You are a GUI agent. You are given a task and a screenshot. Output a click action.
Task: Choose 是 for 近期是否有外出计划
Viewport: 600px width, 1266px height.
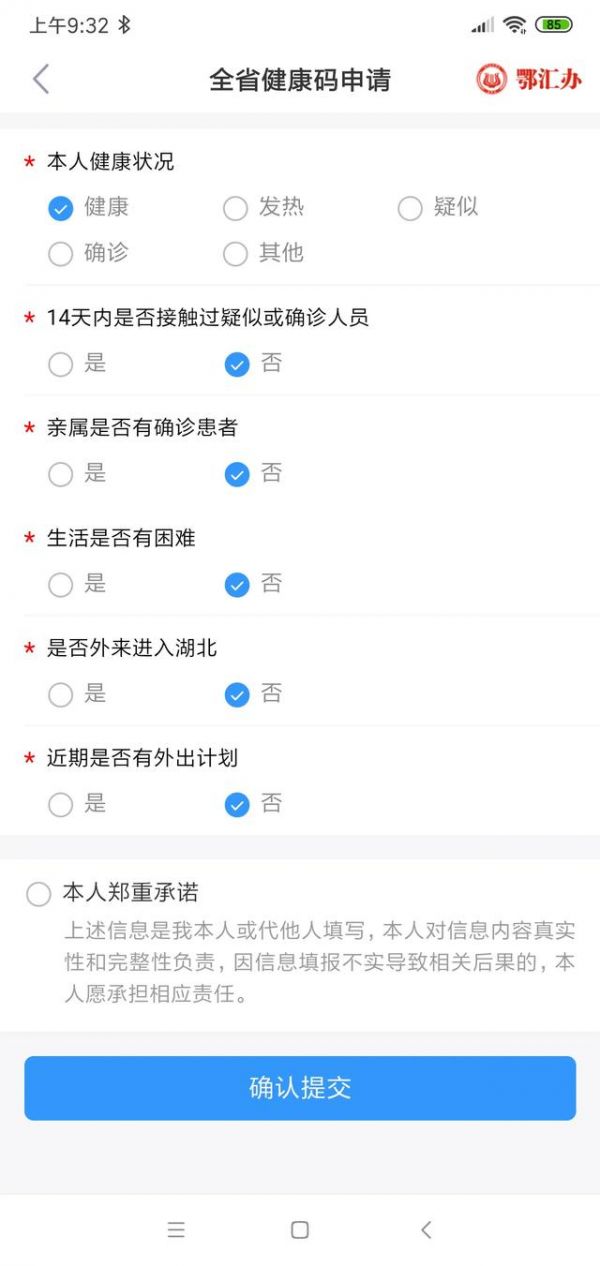point(61,804)
